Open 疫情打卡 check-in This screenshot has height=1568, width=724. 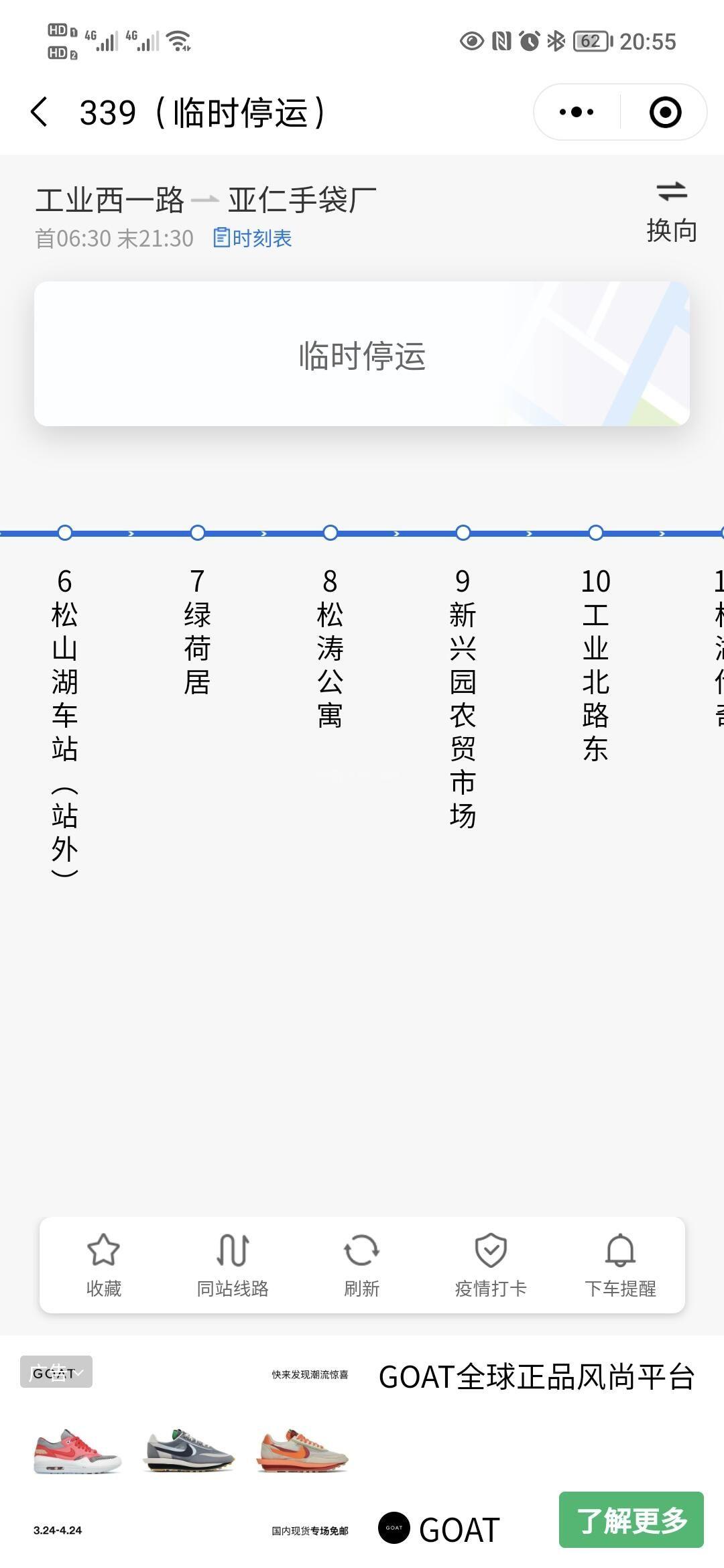491,1265
